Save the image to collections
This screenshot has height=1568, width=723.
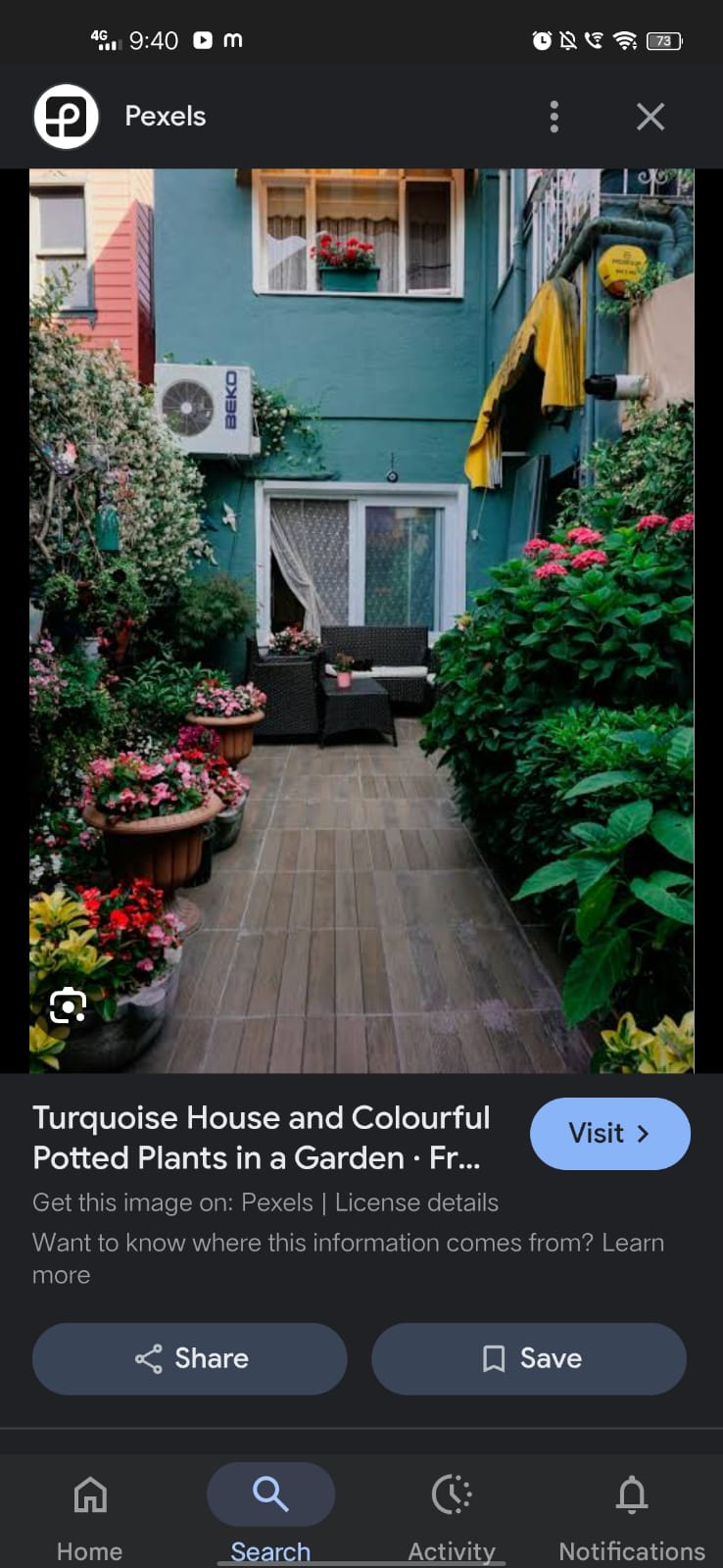(529, 1358)
